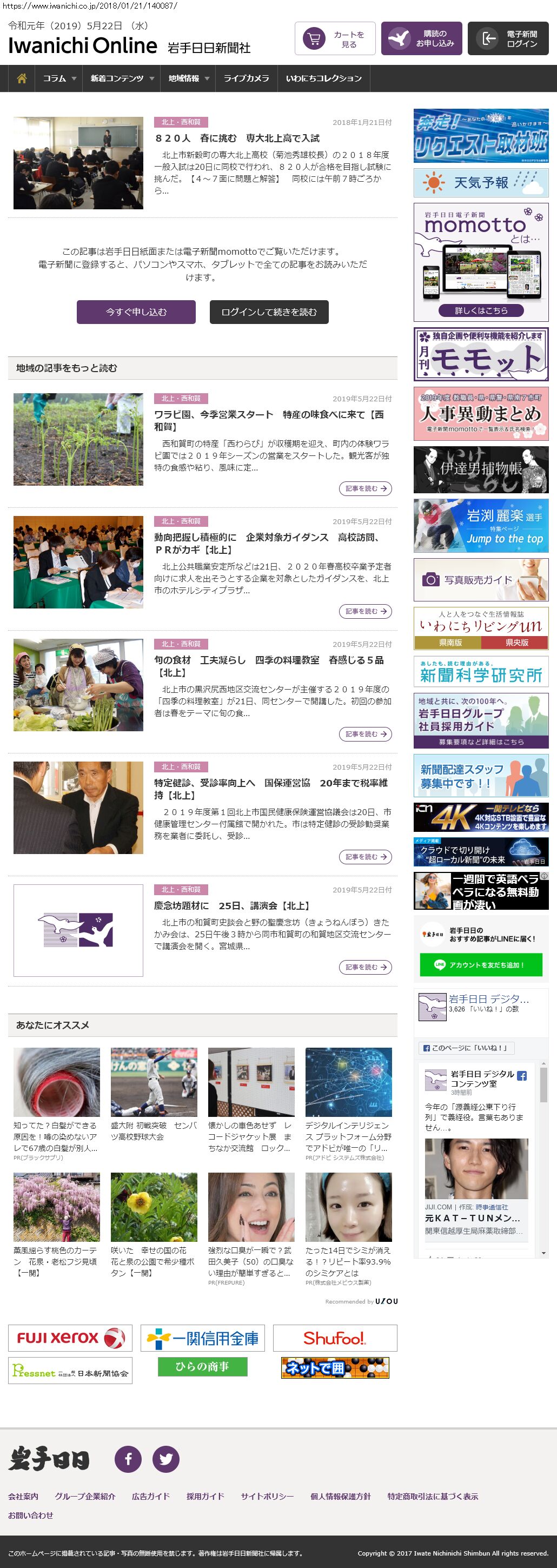Add LINE account via アカウントを友だち追加

(481, 965)
